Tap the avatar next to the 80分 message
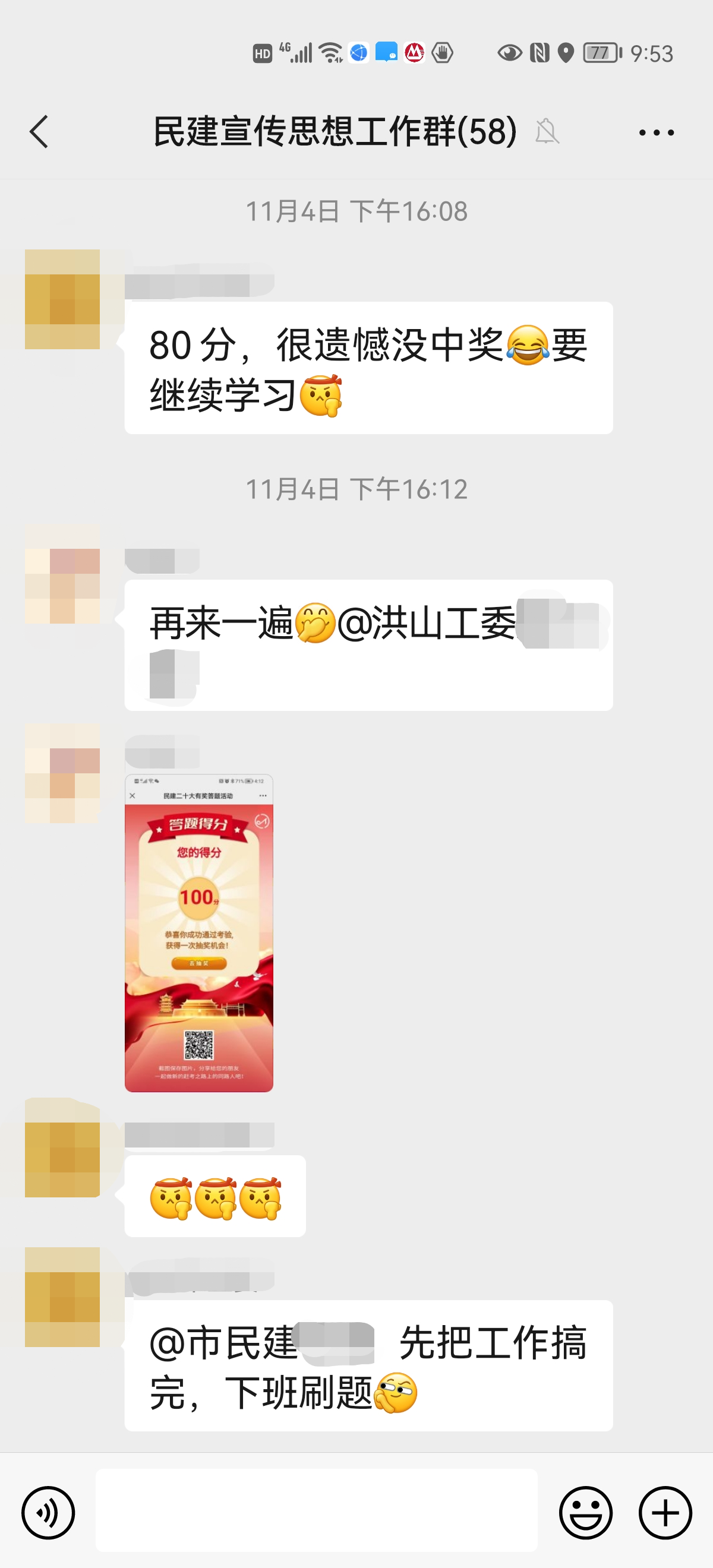 [x=62, y=299]
